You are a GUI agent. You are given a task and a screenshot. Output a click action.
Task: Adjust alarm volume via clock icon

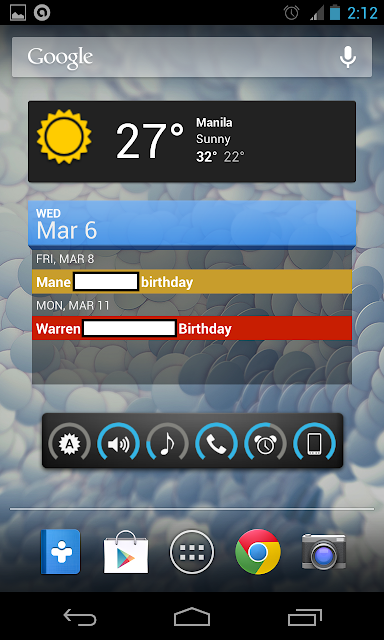click(x=265, y=442)
